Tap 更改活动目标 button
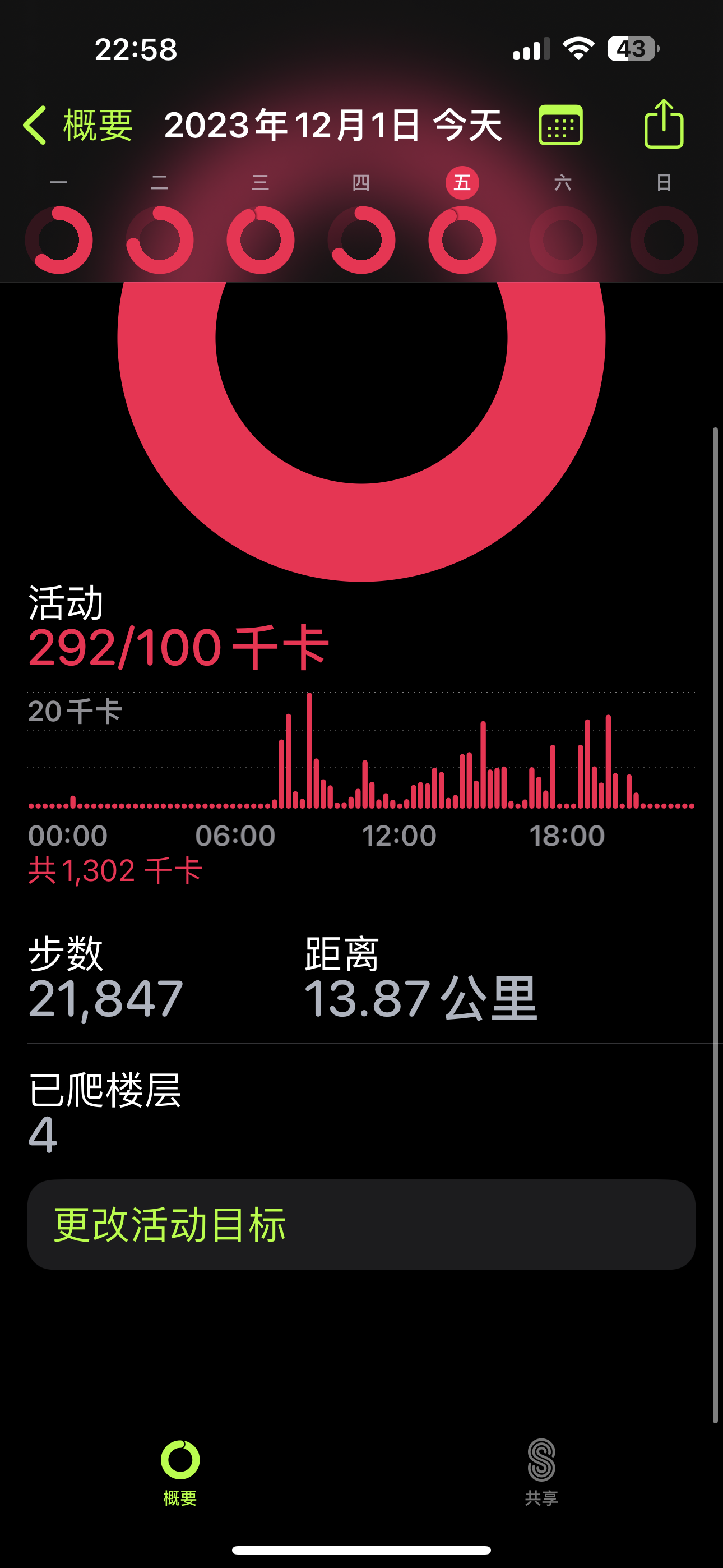 click(361, 1225)
